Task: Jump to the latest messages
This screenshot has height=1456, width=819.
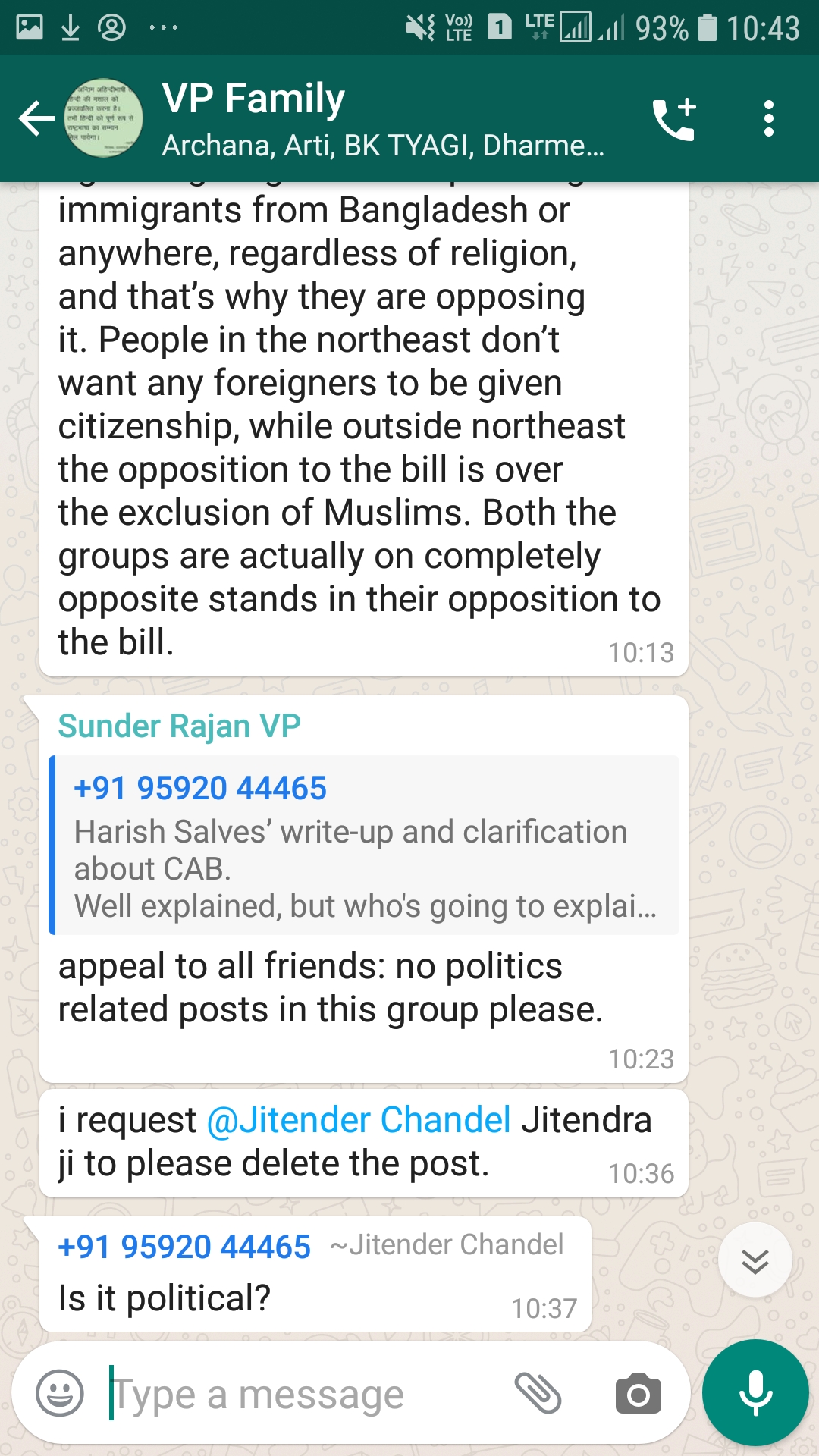Action: (755, 1260)
